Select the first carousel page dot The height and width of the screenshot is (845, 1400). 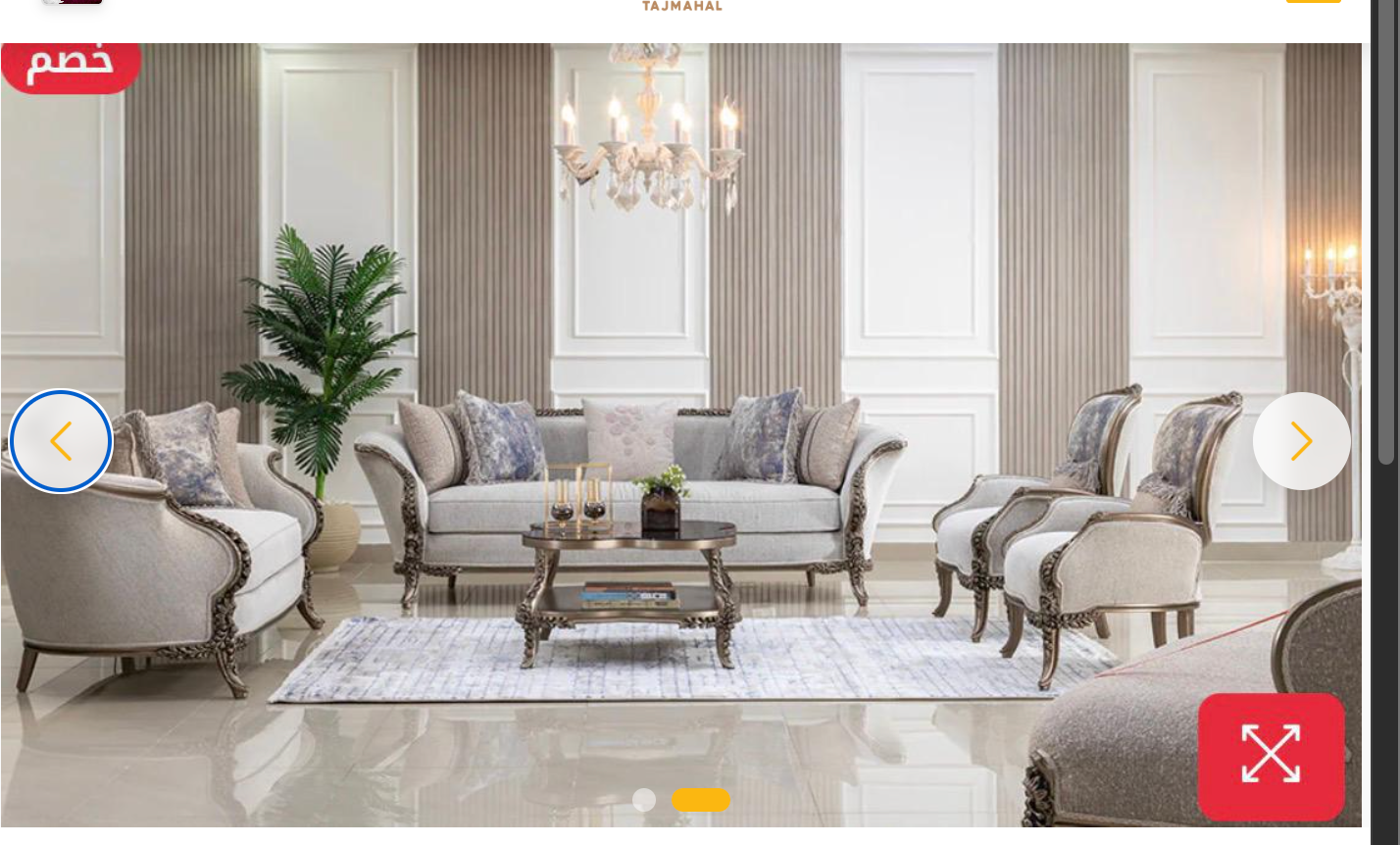coord(644,800)
